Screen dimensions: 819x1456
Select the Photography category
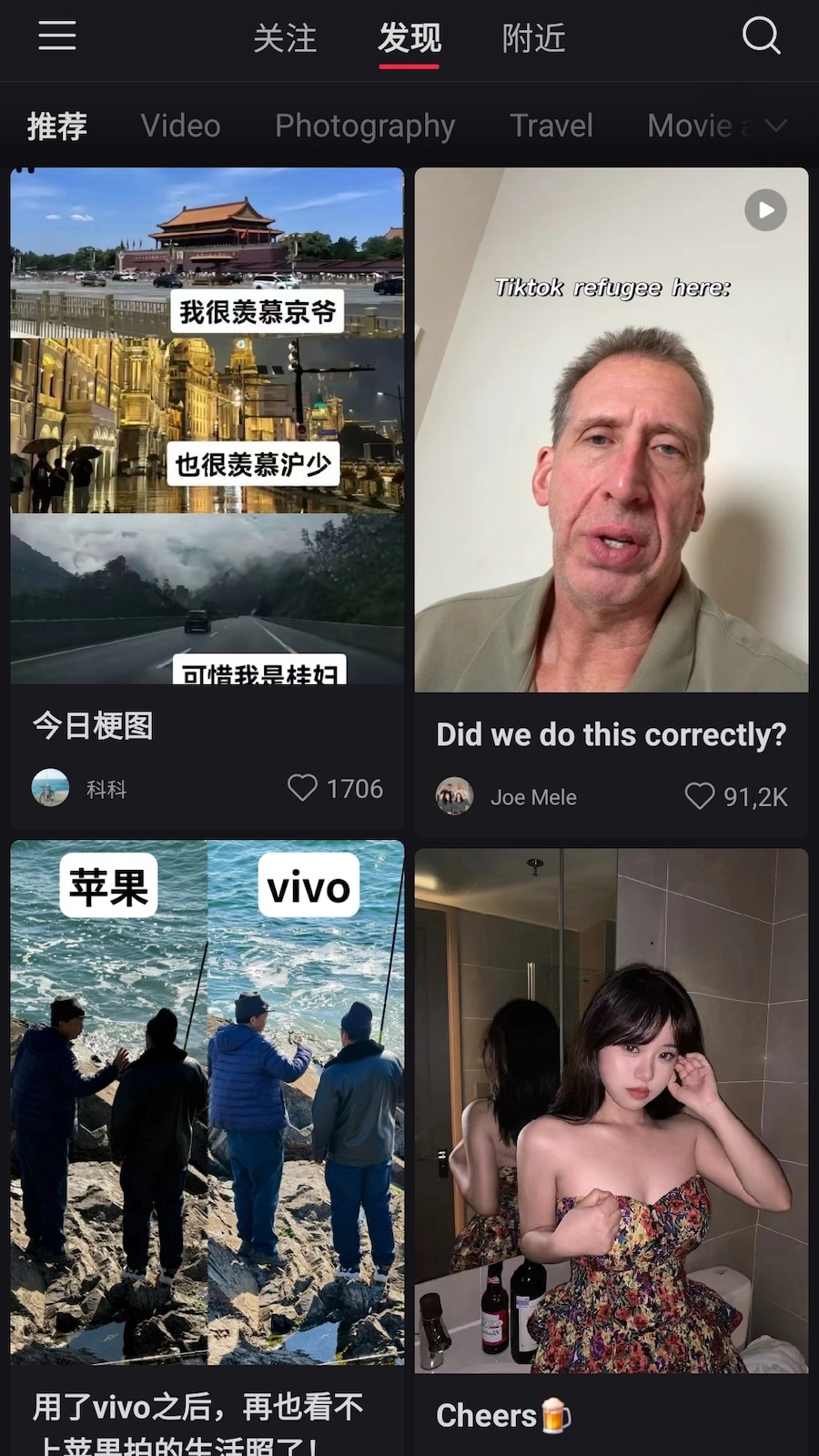click(365, 126)
